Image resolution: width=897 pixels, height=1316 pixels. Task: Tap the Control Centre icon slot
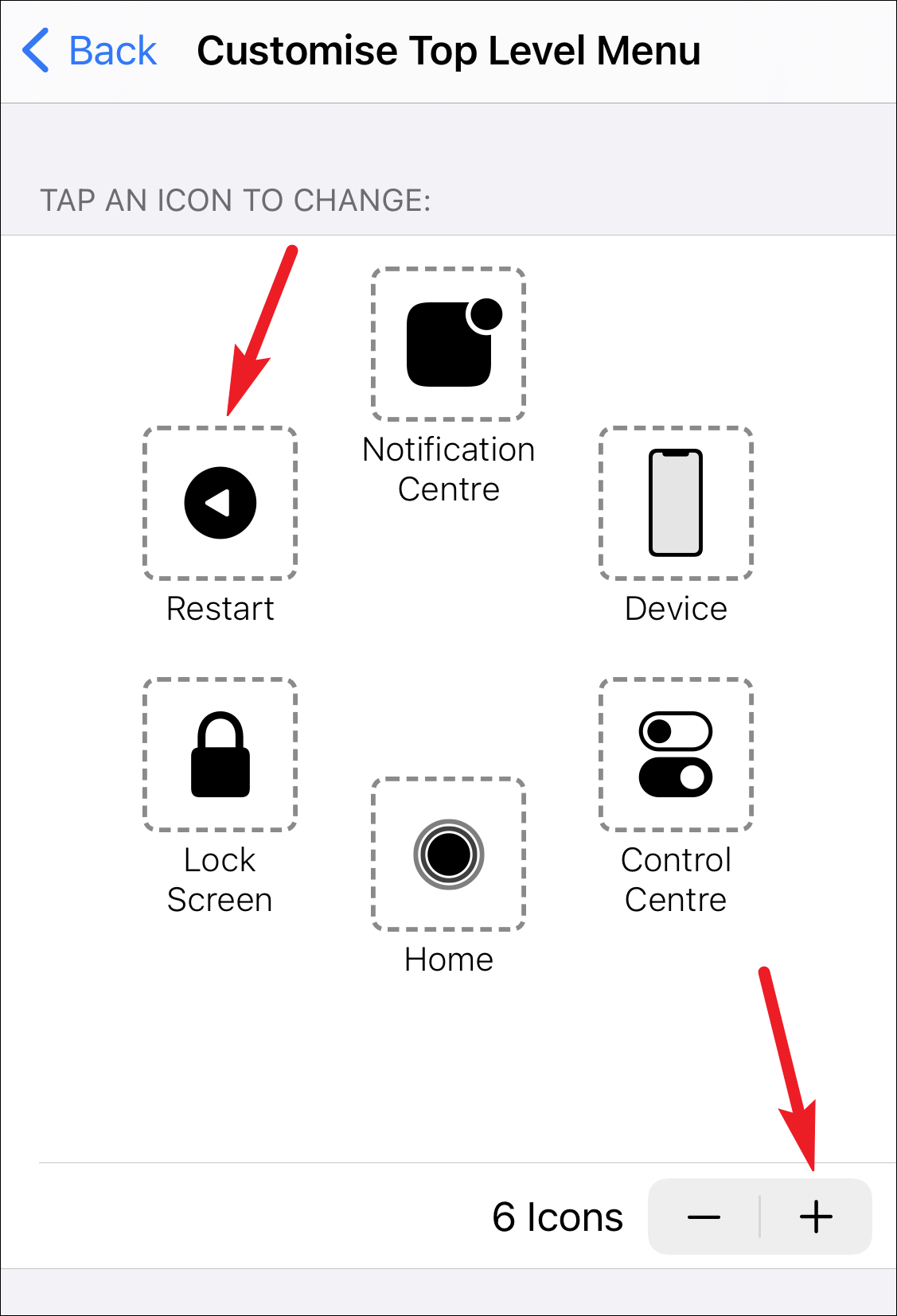676,754
